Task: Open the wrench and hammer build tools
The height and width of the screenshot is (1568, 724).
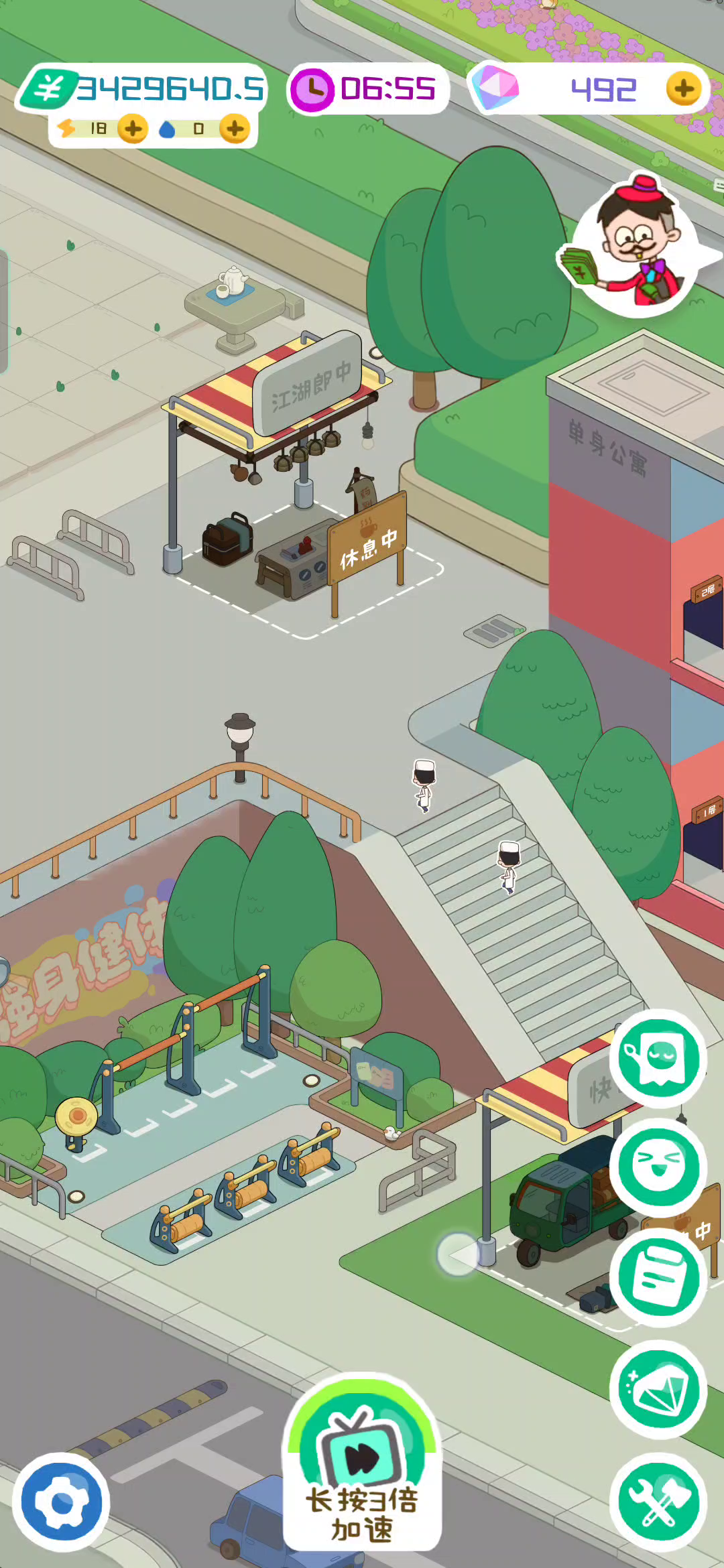Action: coord(658,1503)
